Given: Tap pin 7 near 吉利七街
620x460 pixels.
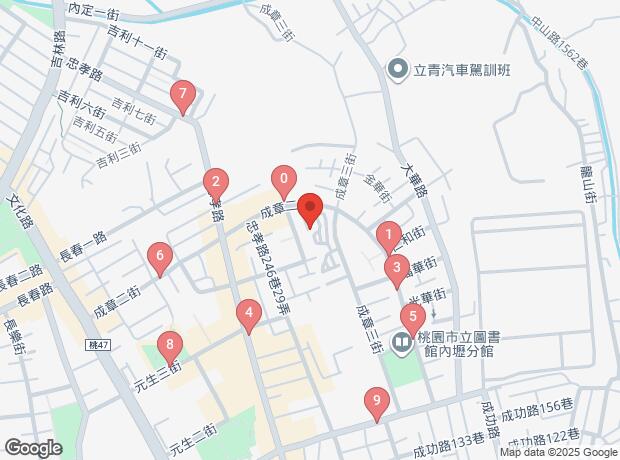Looking at the screenshot, I should 182,97.
